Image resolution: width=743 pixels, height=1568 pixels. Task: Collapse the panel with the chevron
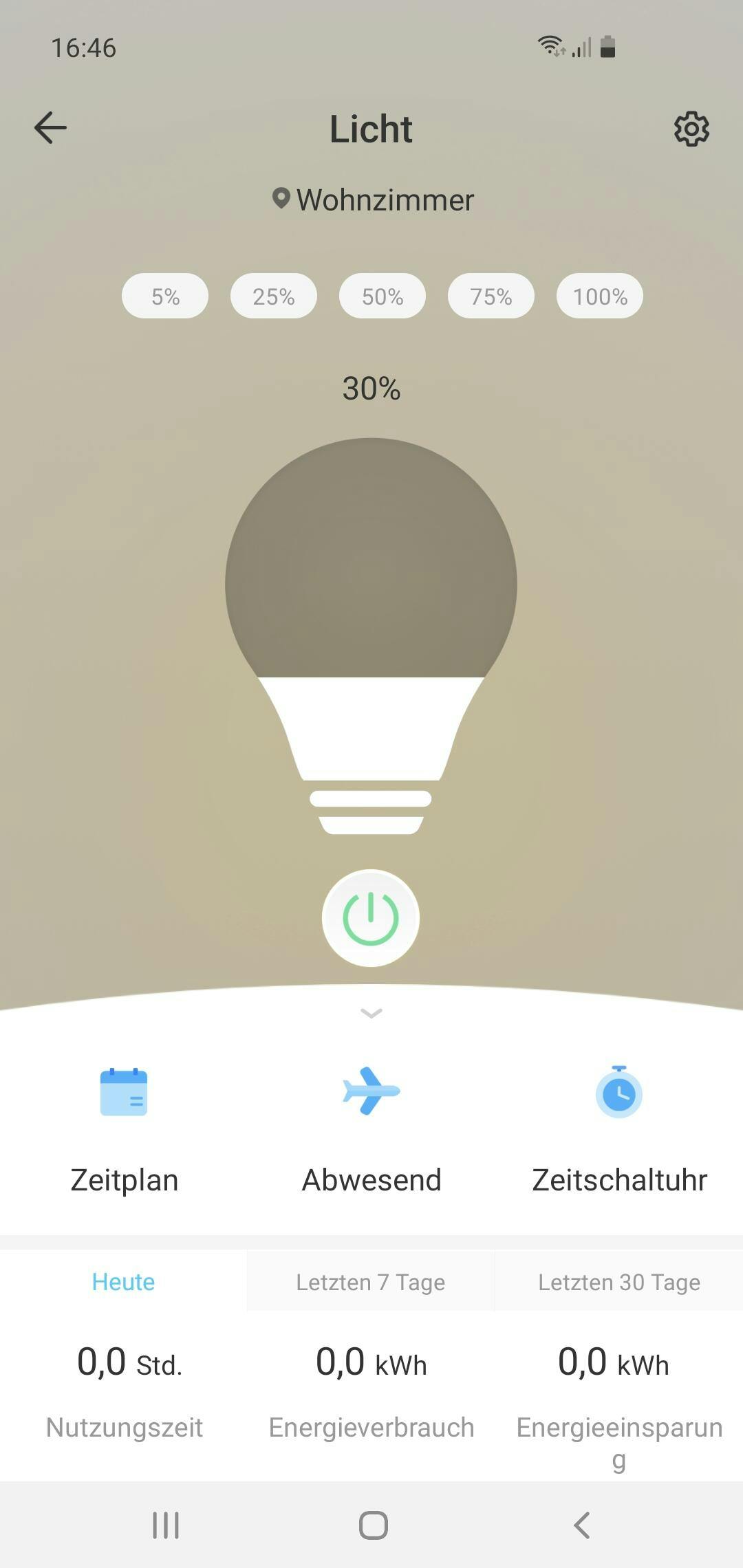pyautogui.click(x=371, y=1013)
